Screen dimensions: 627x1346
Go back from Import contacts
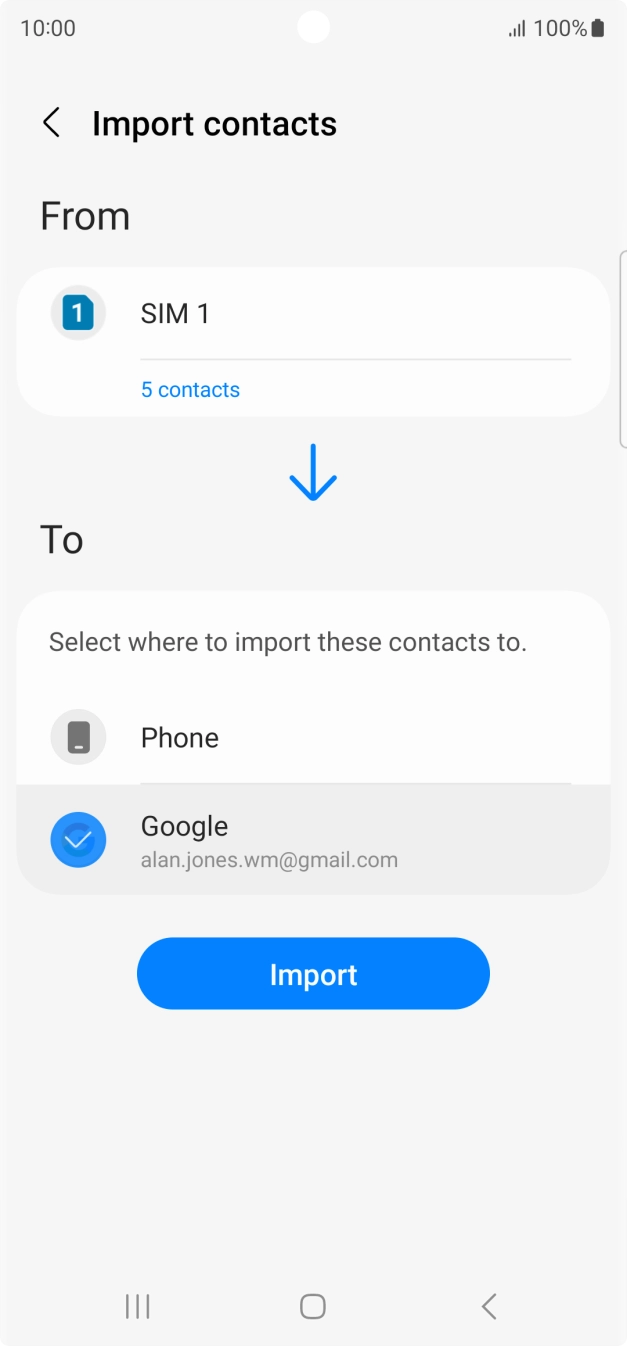pyautogui.click(x=51, y=123)
